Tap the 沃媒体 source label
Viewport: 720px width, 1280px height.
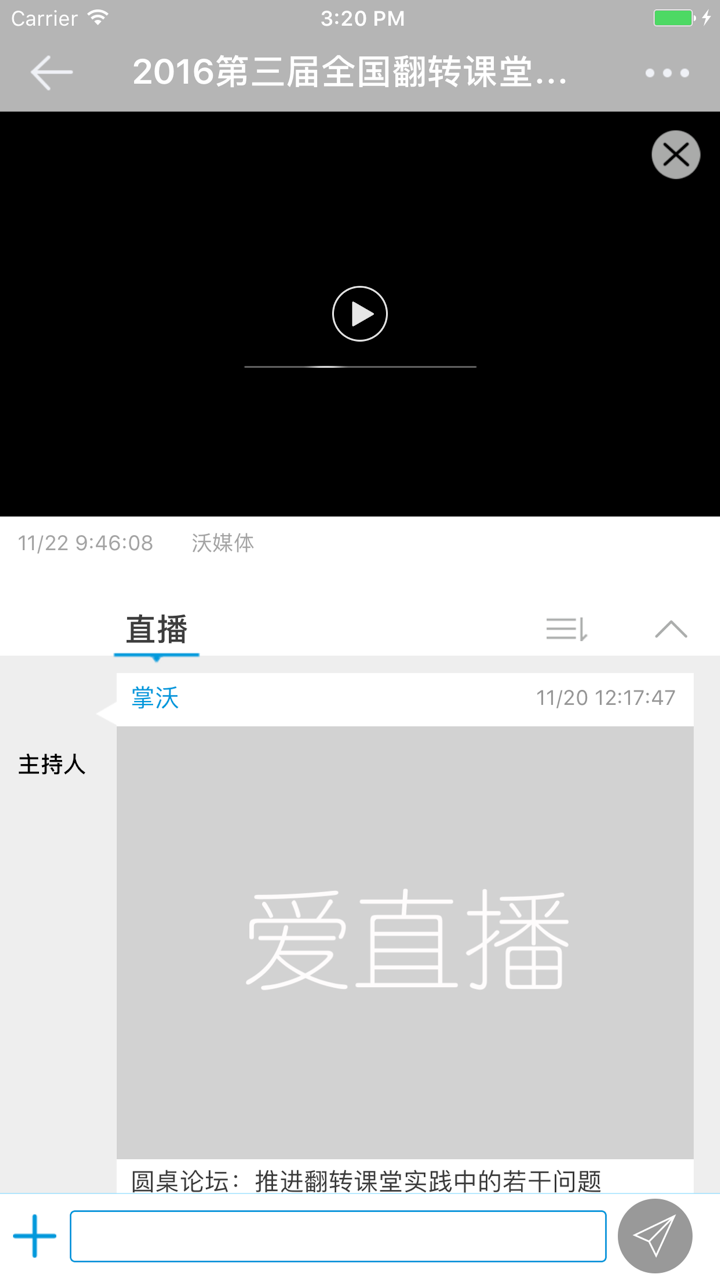pyautogui.click(x=222, y=543)
